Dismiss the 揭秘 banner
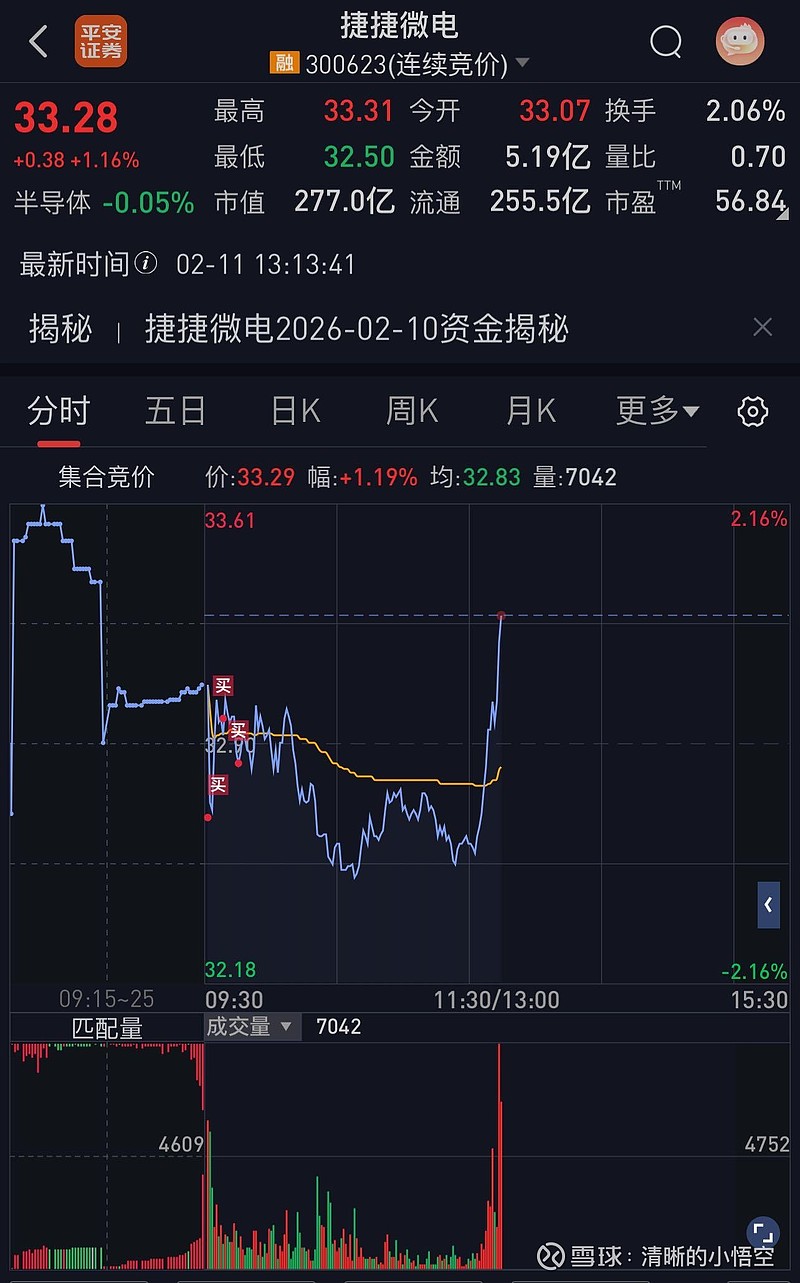 (x=762, y=327)
